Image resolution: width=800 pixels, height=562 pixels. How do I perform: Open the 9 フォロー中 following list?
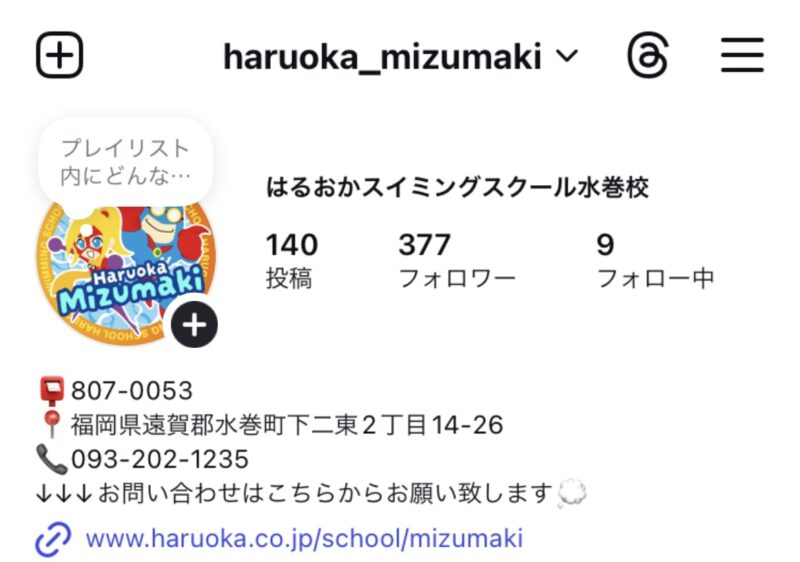click(655, 259)
